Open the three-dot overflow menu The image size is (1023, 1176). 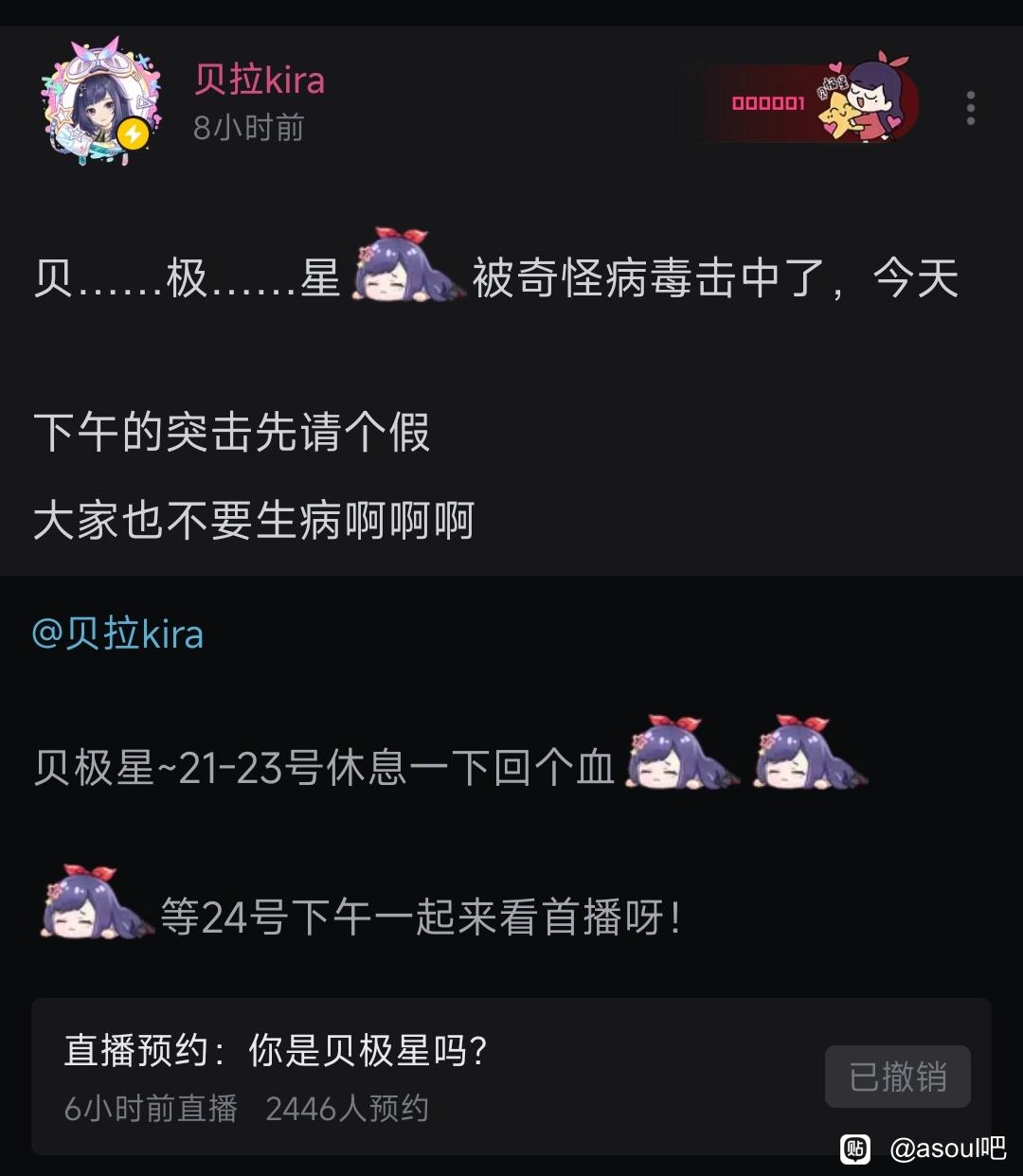tap(970, 108)
